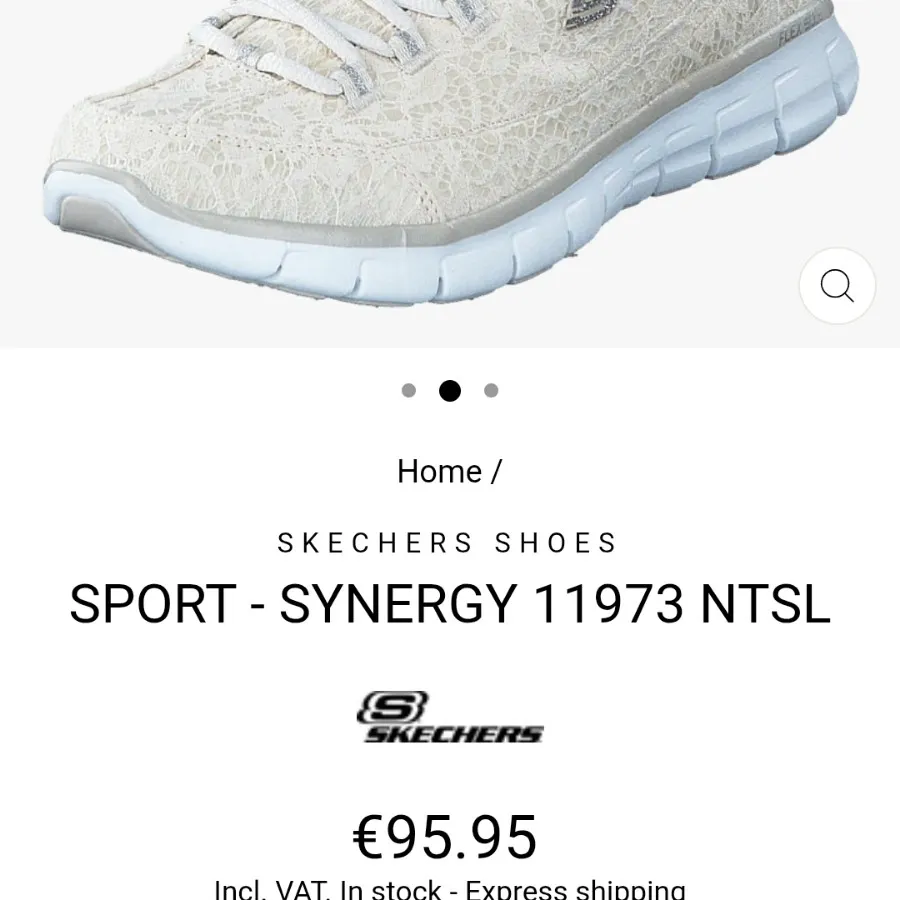Show the third product photo dot
Screen dimensions: 900x900
click(491, 391)
